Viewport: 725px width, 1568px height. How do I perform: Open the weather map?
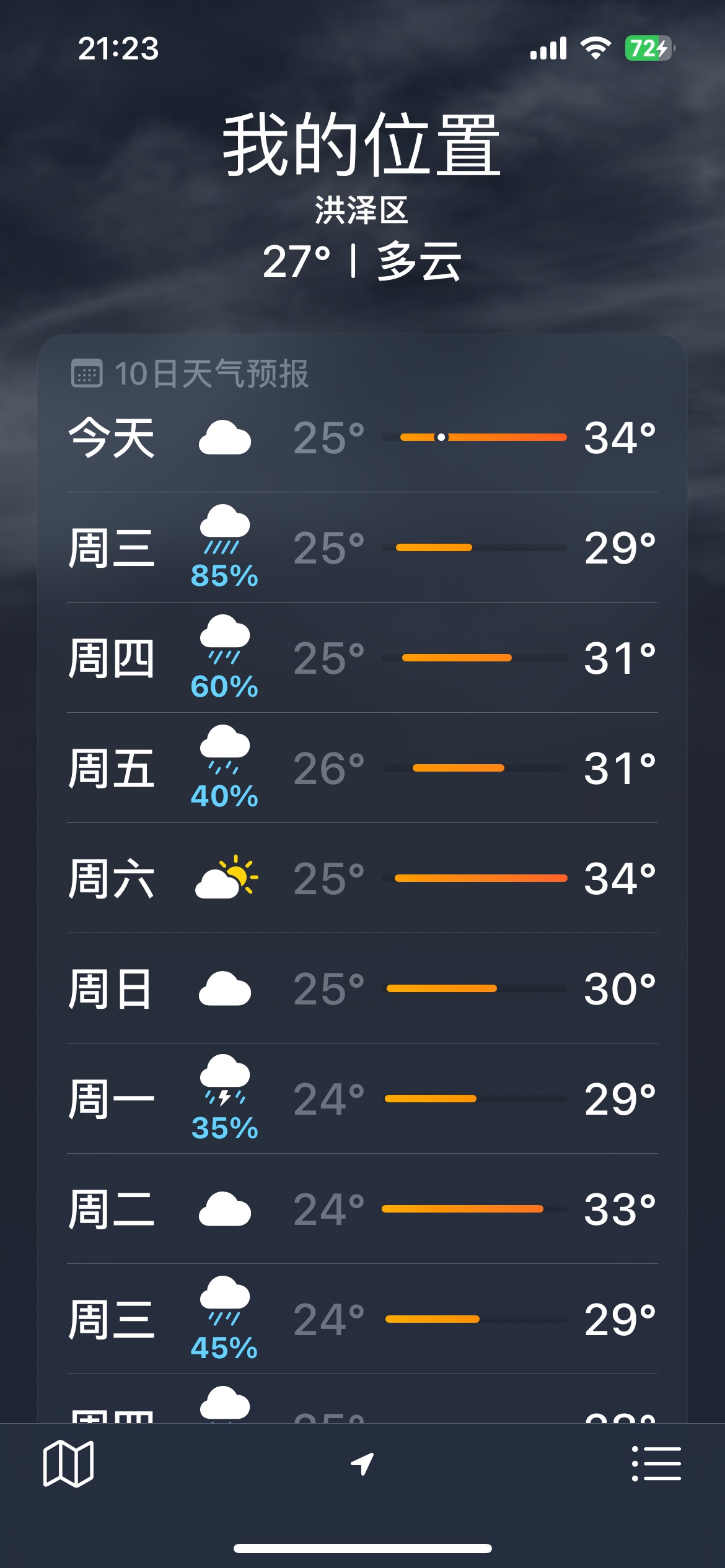[x=68, y=1463]
